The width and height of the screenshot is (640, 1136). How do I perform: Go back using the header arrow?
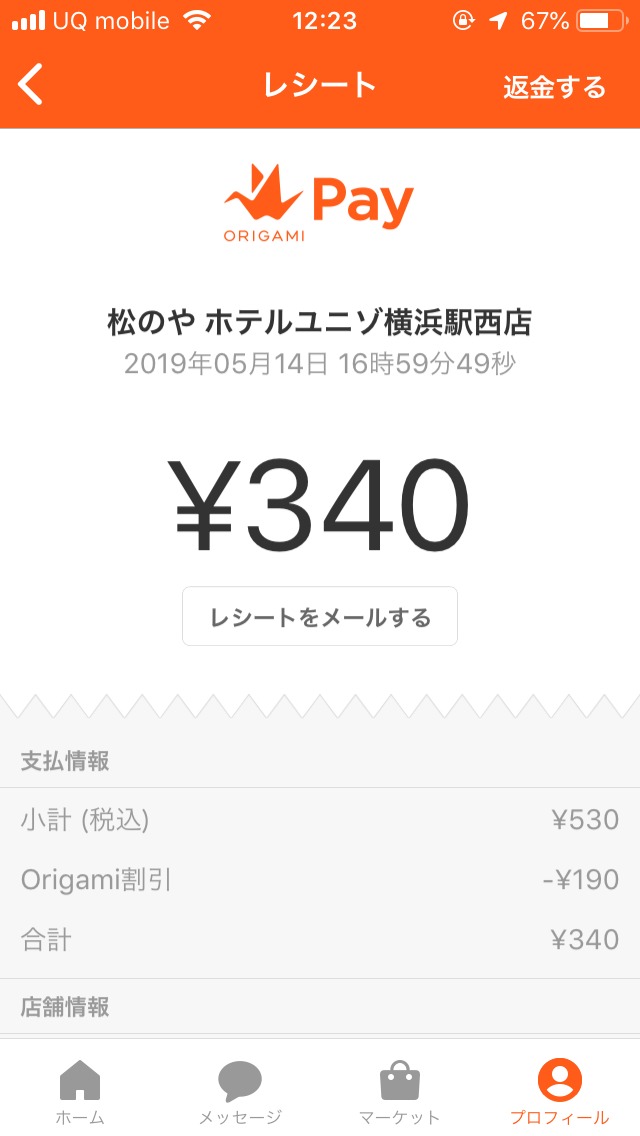31,86
